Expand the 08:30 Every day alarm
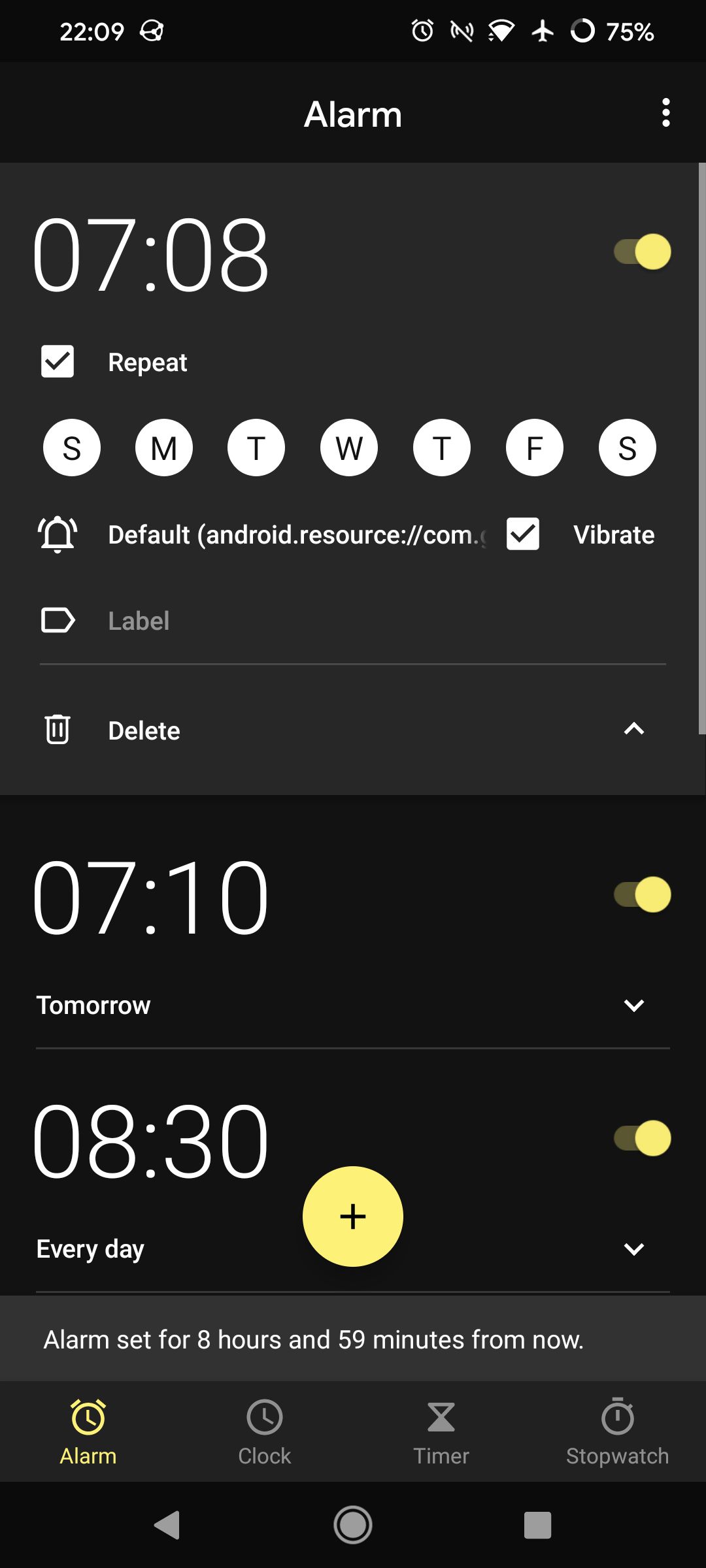Screen dimensions: 706x1568 (x=634, y=1249)
